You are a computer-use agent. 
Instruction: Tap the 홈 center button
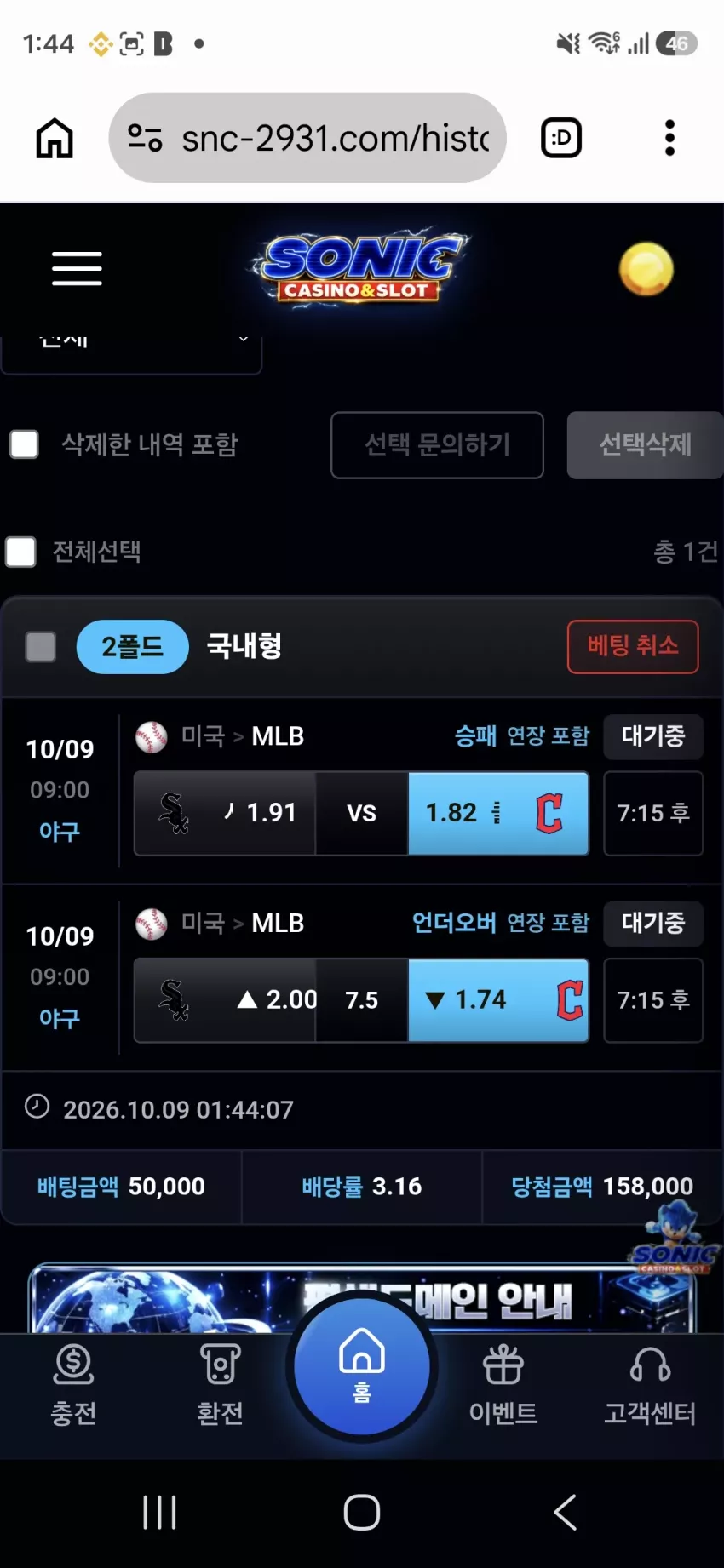click(x=362, y=1366)
